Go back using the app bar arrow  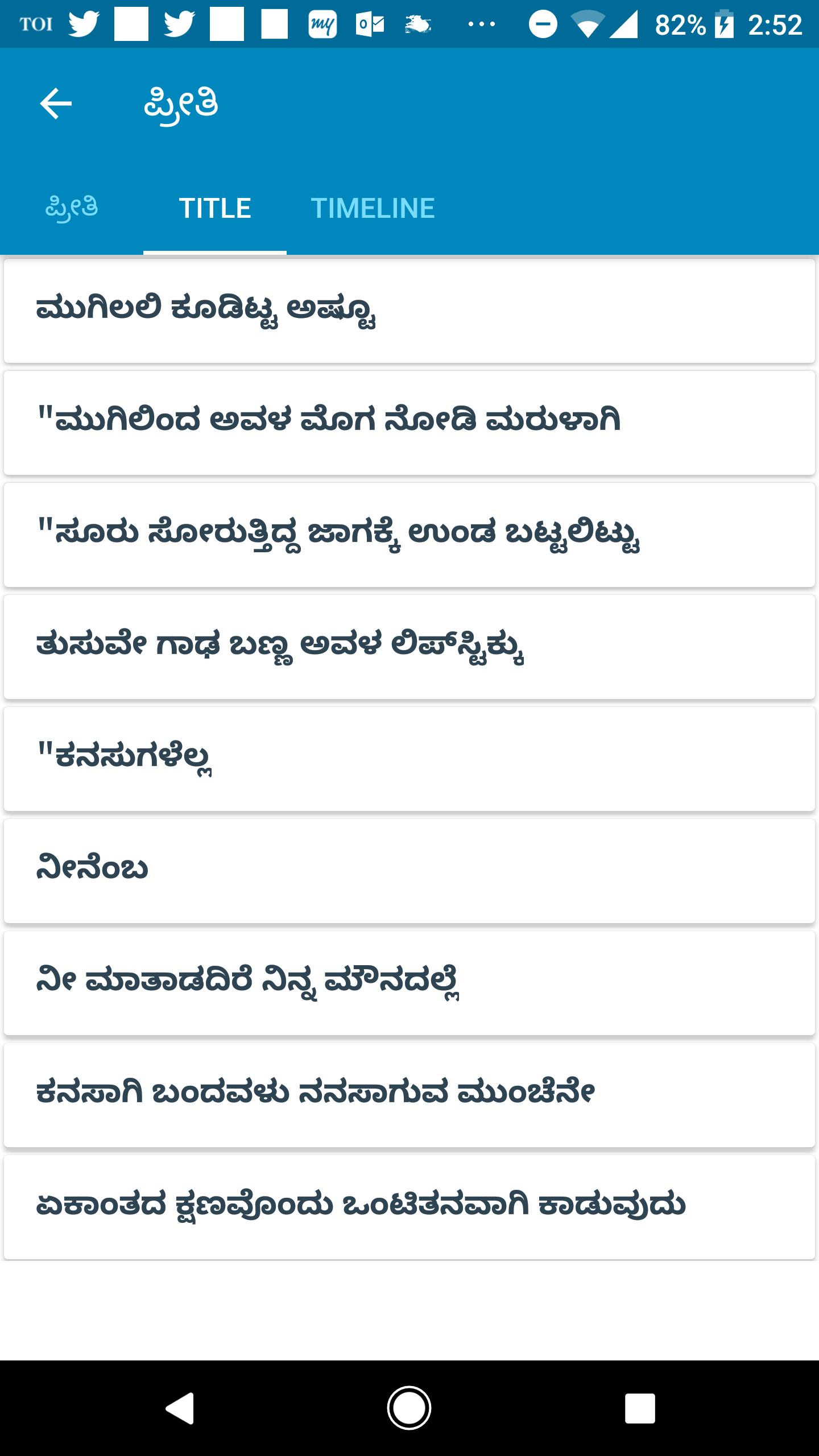[x=56, y=104]
